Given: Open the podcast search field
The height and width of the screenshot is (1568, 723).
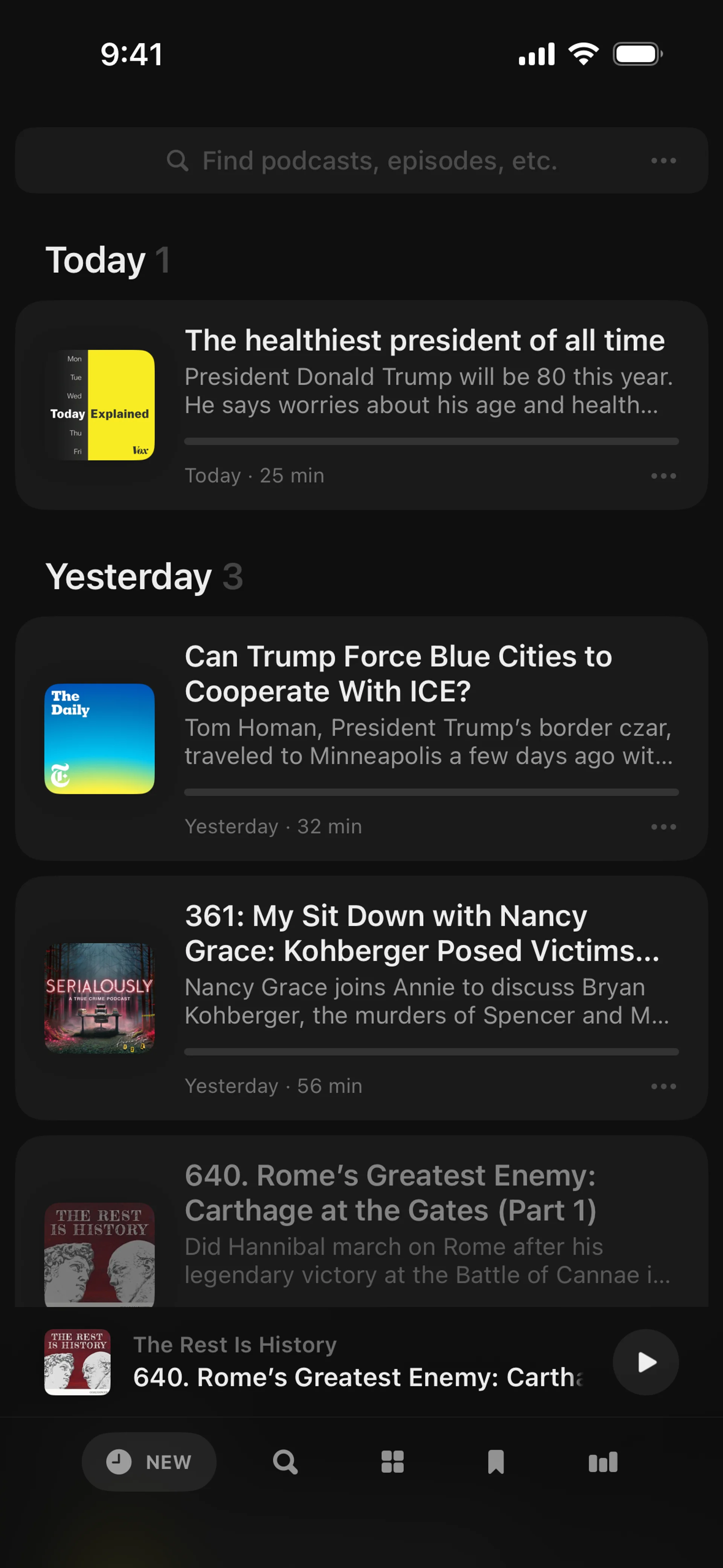Looking at the screenshot, I should [x=361, y=161].
